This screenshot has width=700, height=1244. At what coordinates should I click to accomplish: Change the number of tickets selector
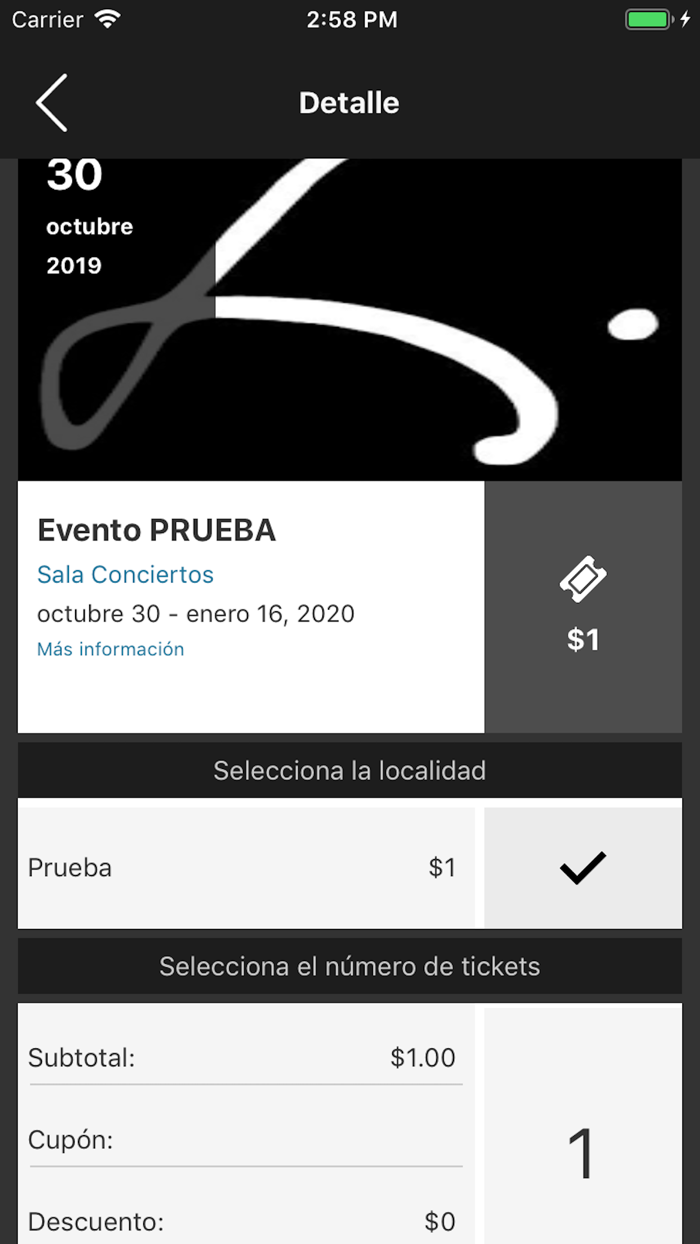582,1153
